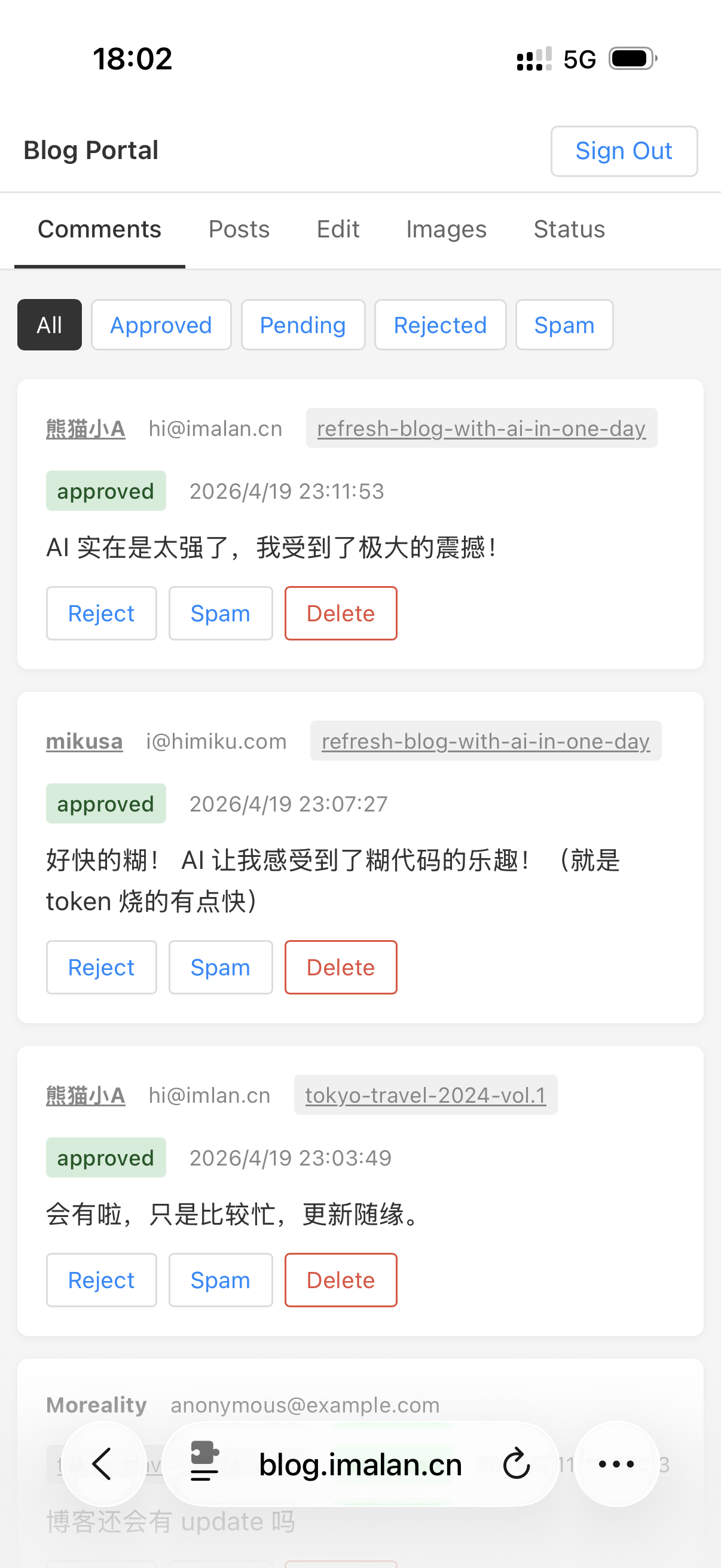Mark mikusa's comment as spam
This screenshot has width=721, height=1568.
220,967
